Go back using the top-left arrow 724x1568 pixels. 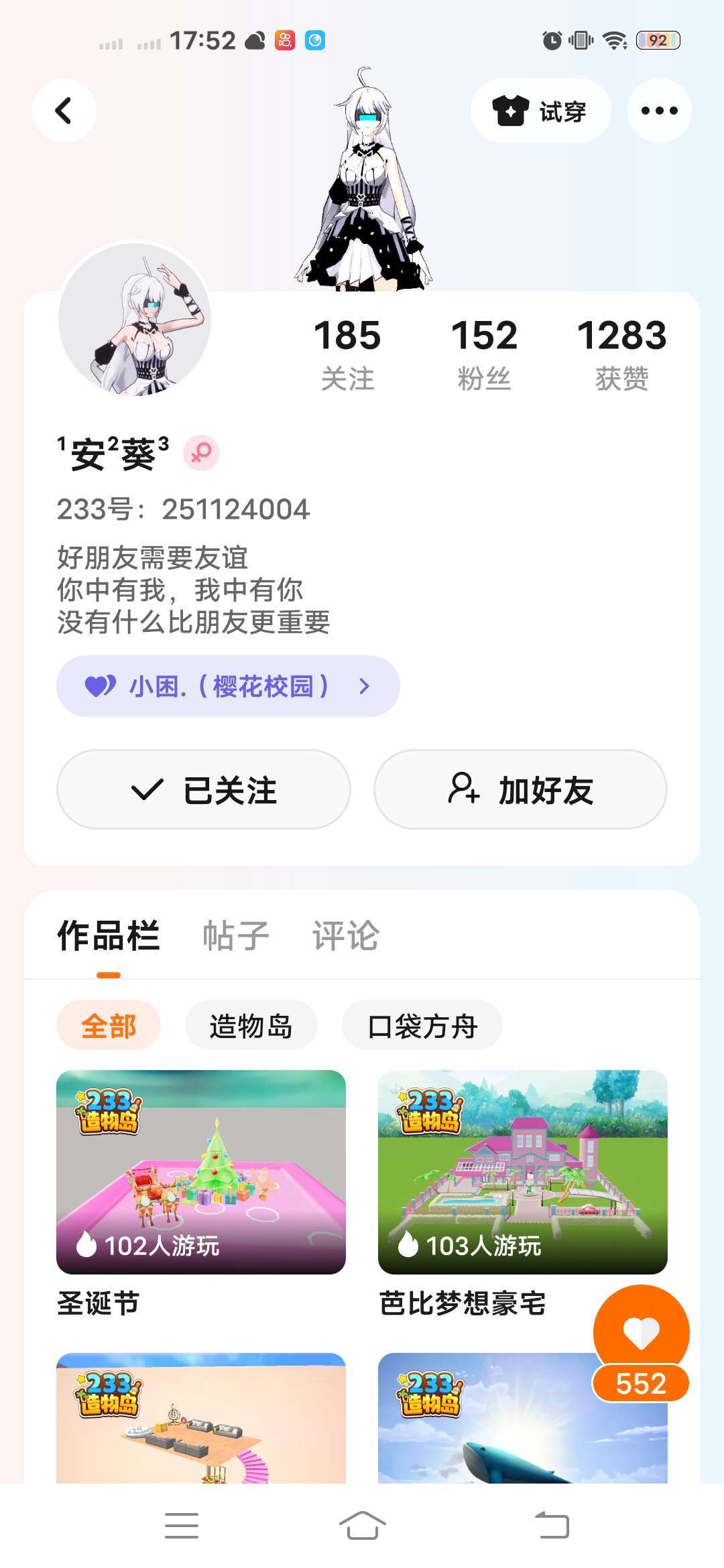[64, 111]
